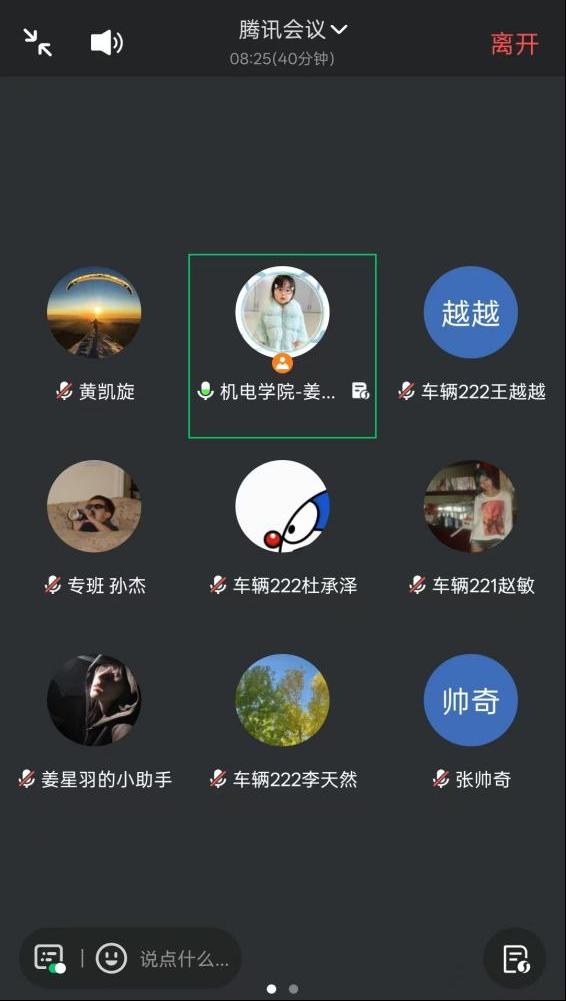Minimize the meeting window
The height and width of the screenshot is (1001, 566).
pos(38,42)
